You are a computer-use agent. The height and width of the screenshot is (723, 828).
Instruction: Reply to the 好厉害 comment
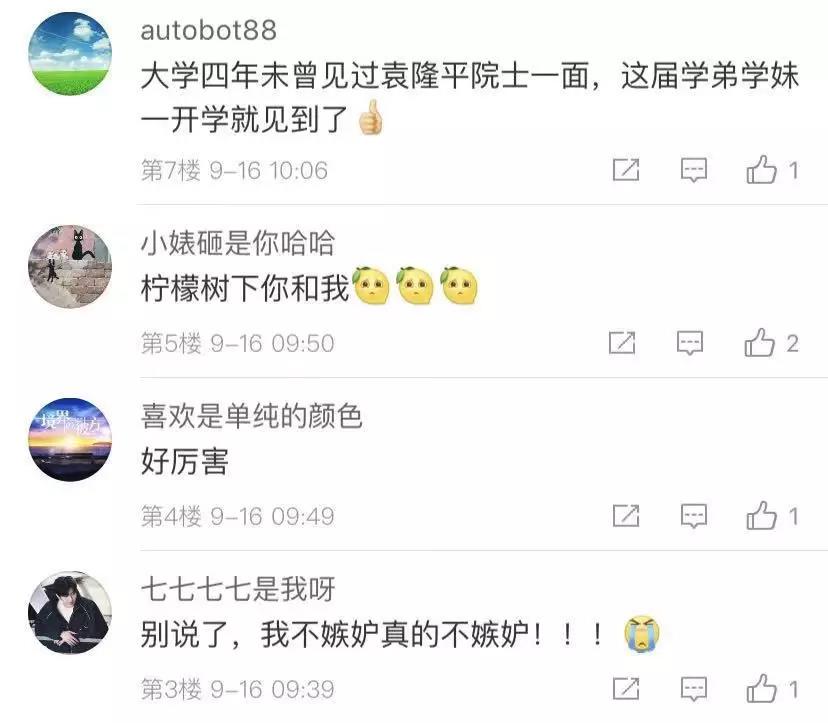pos(694,516)
